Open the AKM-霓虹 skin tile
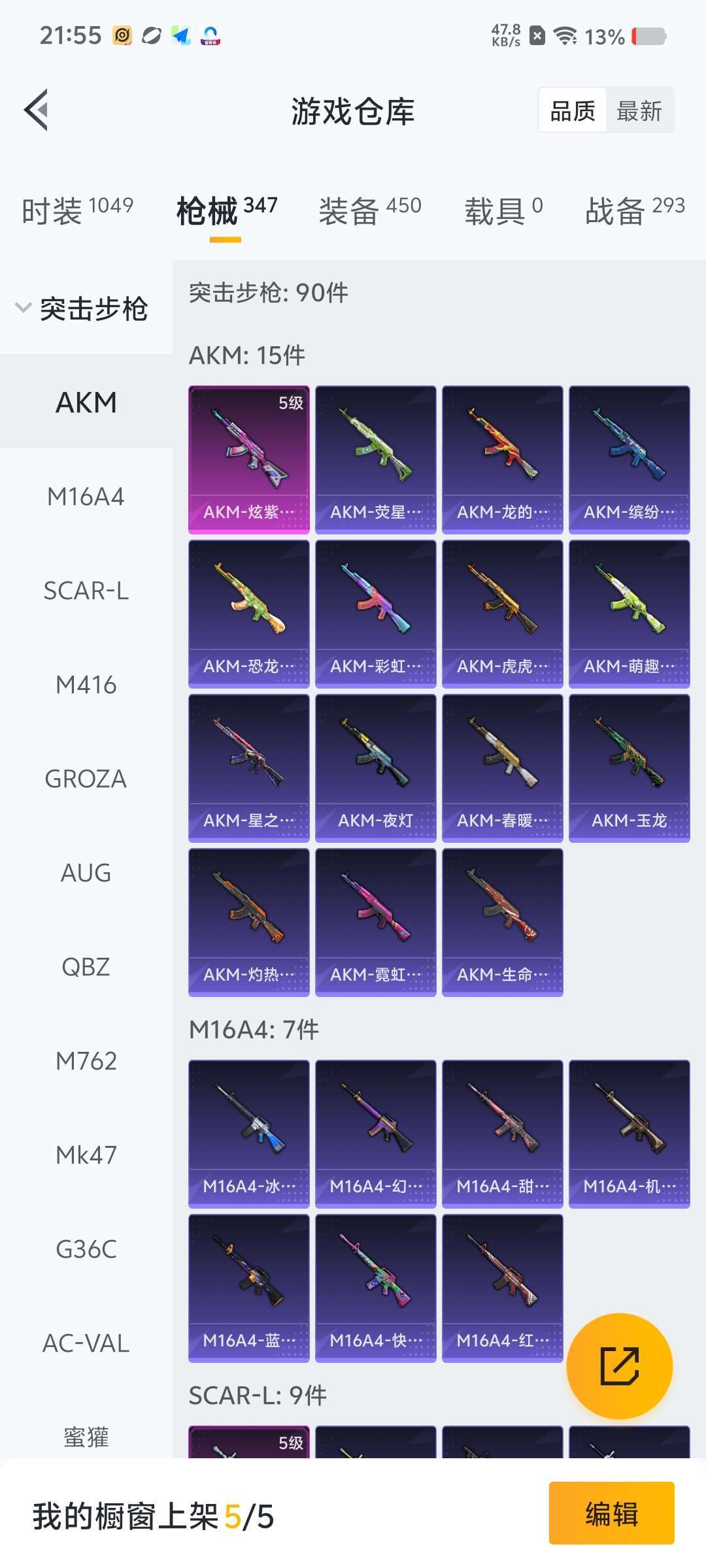706x1568 pixels. (376, 923)
